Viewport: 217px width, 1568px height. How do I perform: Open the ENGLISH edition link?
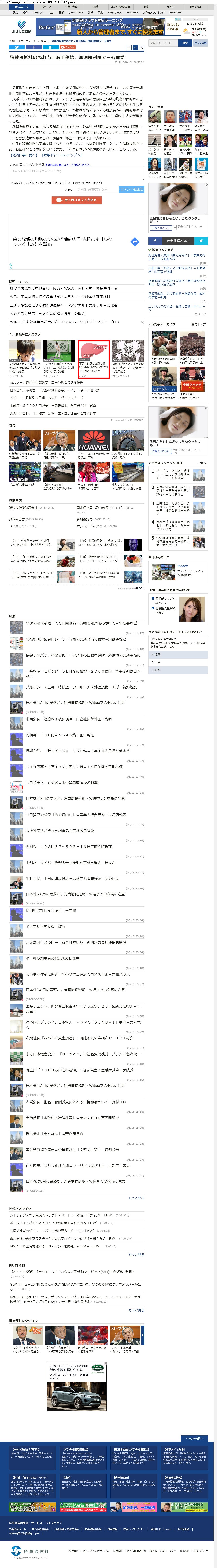pyautogui.click(x=175, y=12)
